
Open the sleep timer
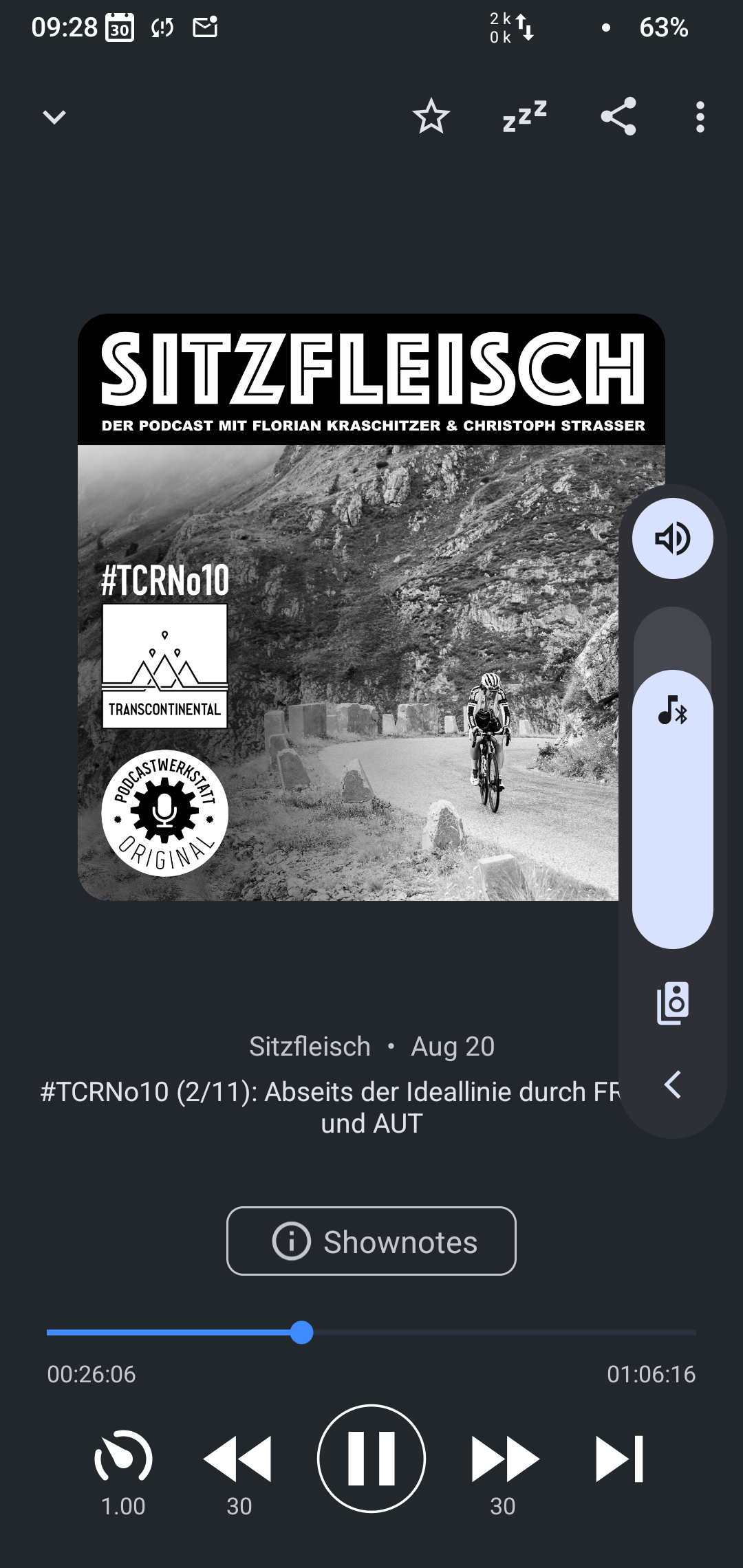(x=524, y=116)
